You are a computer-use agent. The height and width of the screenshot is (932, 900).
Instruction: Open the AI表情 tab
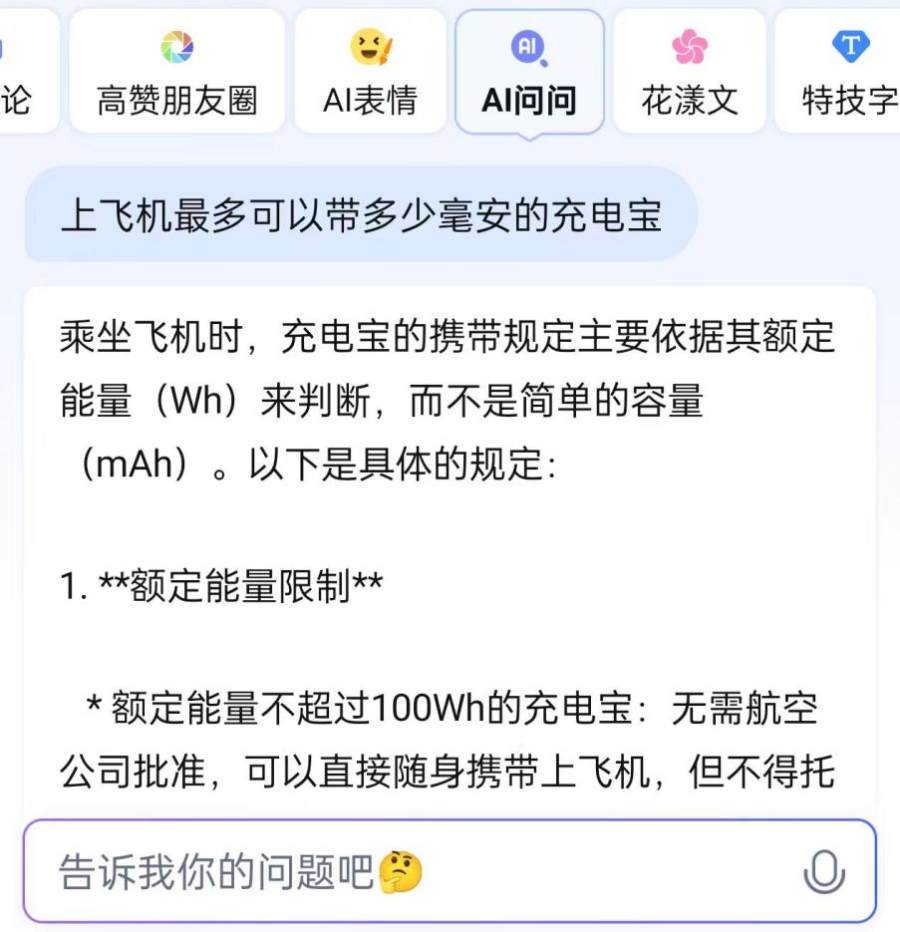point(370,72)
